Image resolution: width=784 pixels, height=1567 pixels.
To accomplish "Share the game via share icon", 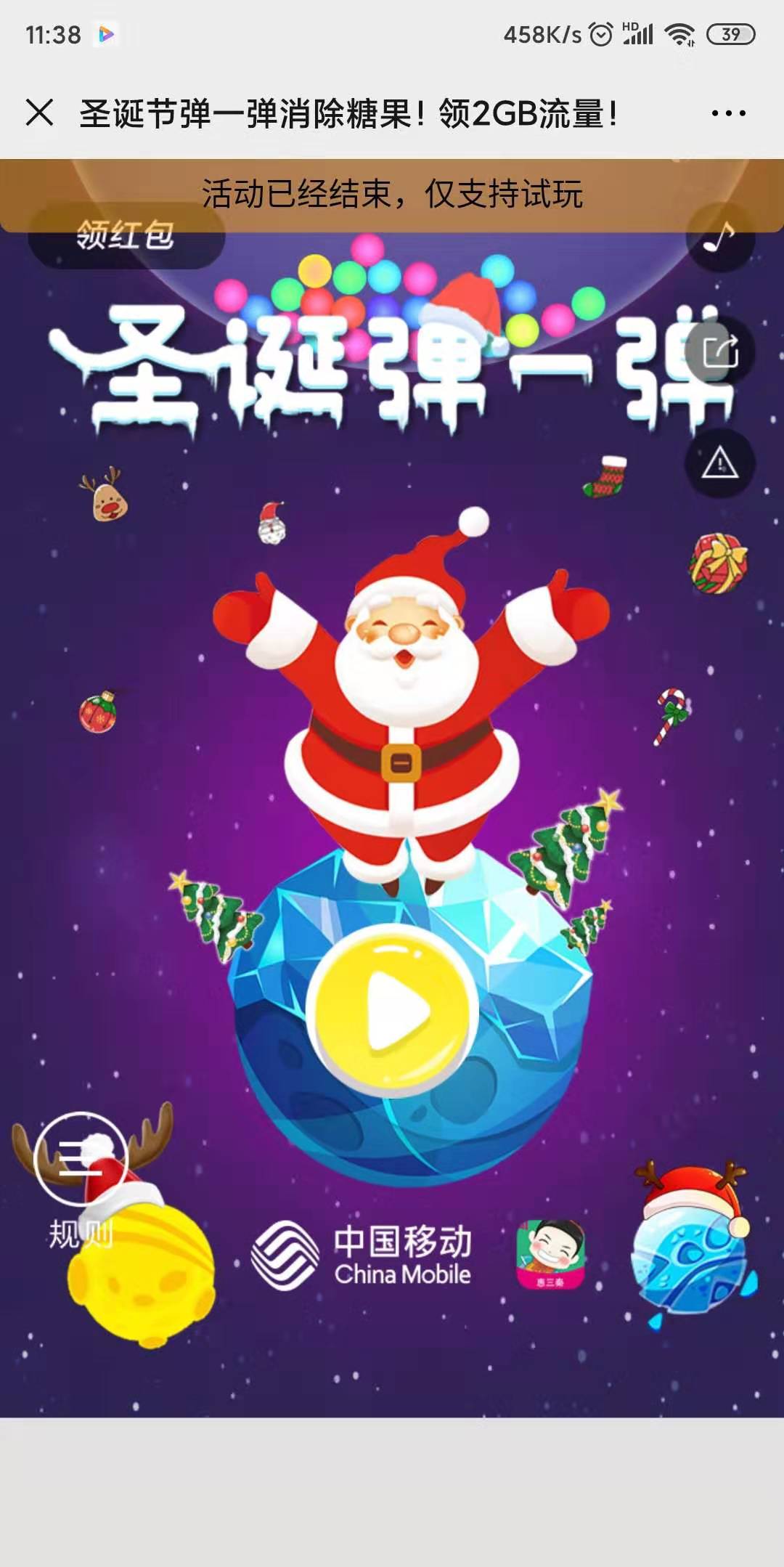I will 720,351.
